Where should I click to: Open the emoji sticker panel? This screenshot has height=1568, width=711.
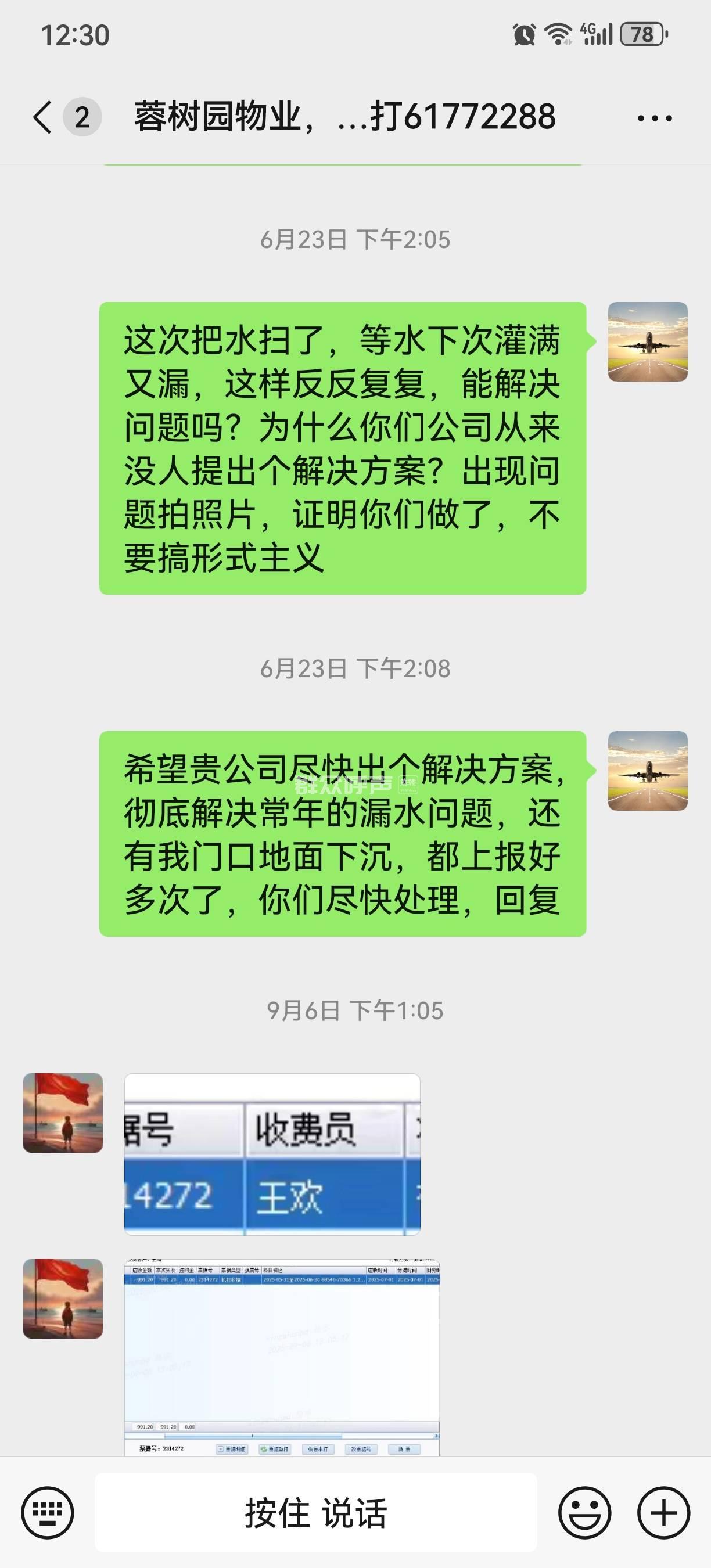click(584, 1513)
